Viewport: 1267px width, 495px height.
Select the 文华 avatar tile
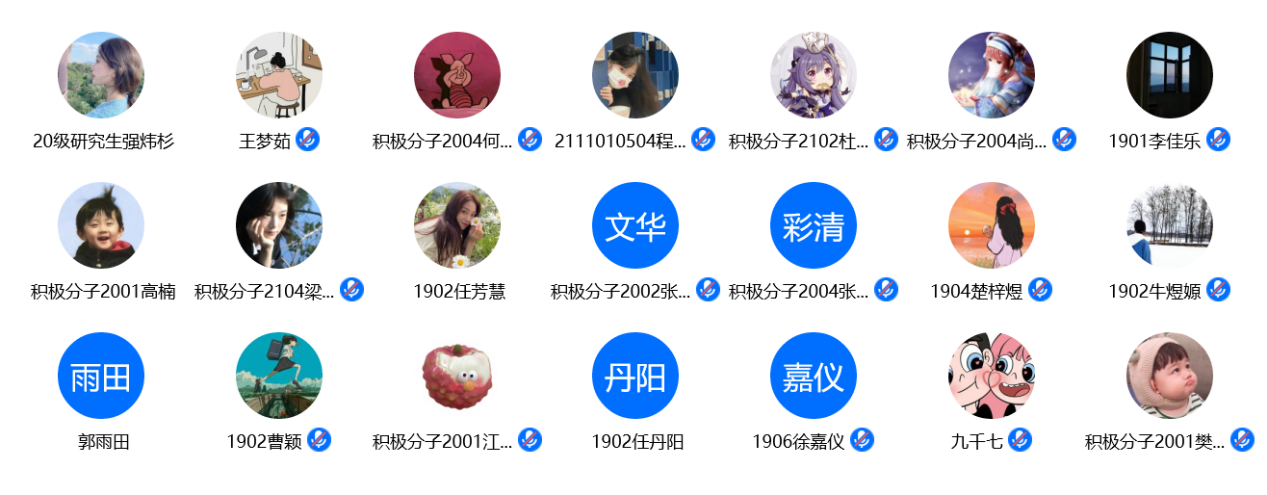(635, 225)
